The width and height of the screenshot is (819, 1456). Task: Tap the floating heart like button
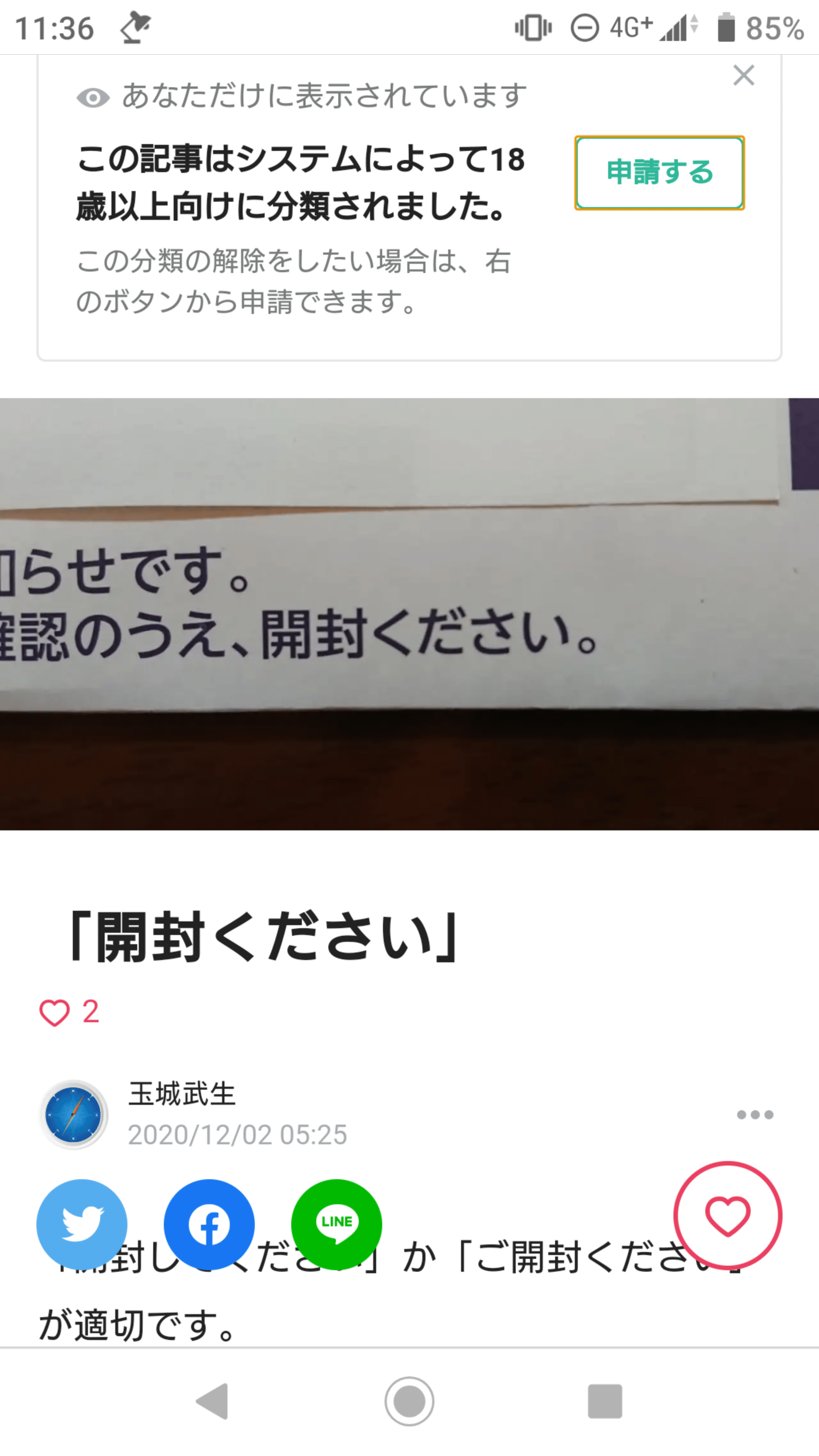[728, 1215]
